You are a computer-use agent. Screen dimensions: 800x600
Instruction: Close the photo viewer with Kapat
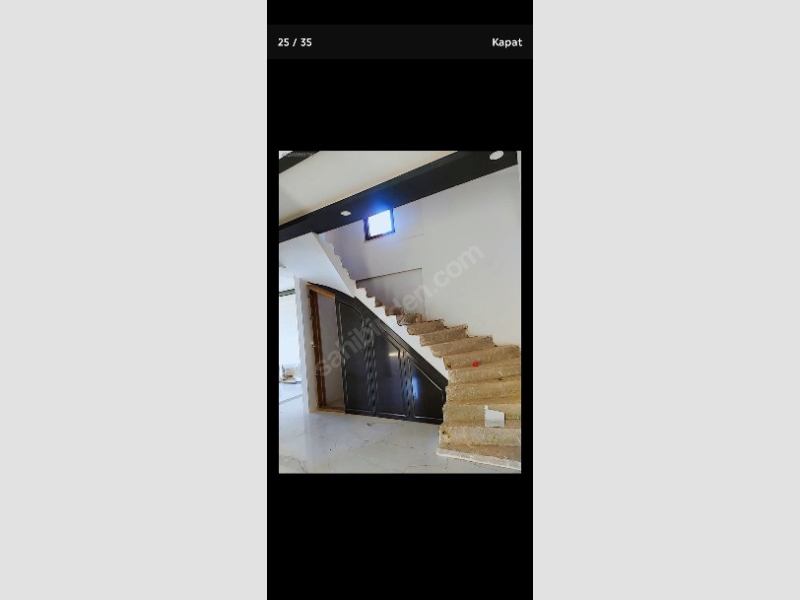click(x=506, y=42)
